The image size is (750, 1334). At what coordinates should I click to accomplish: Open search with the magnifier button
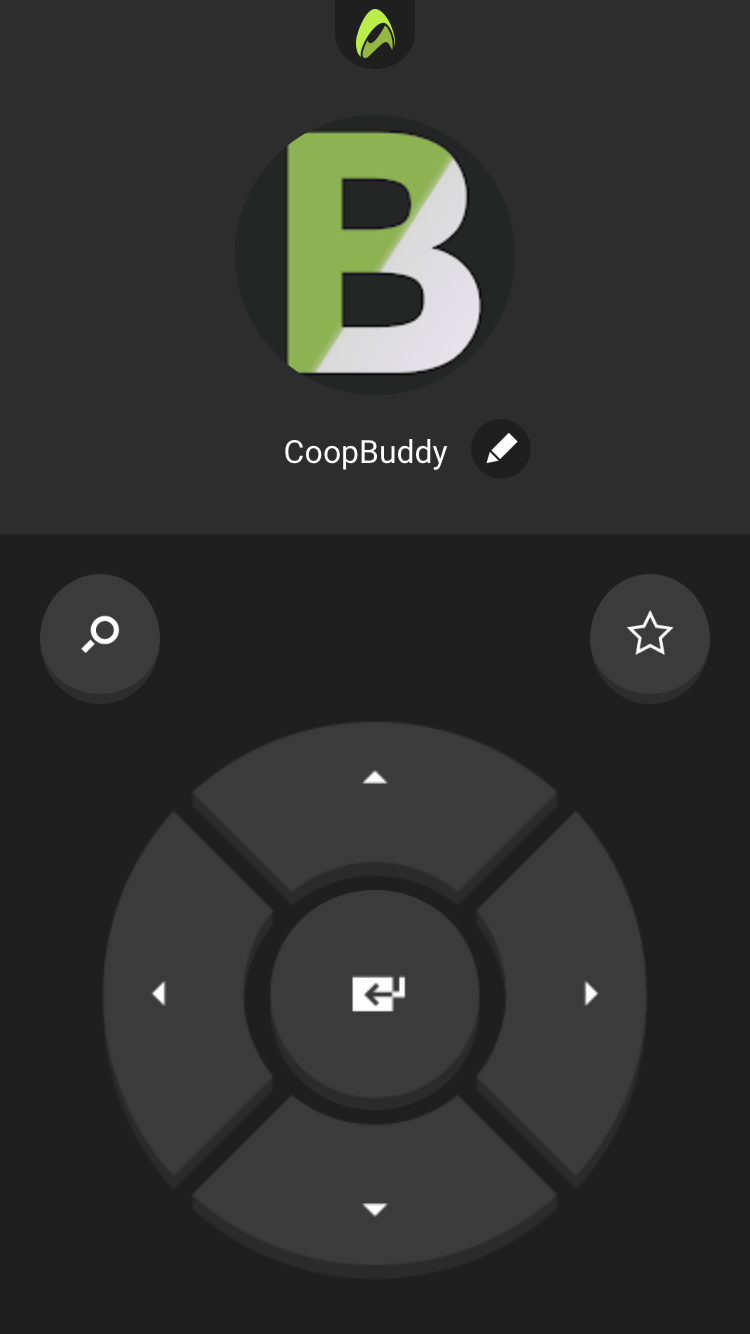[100, 634]
